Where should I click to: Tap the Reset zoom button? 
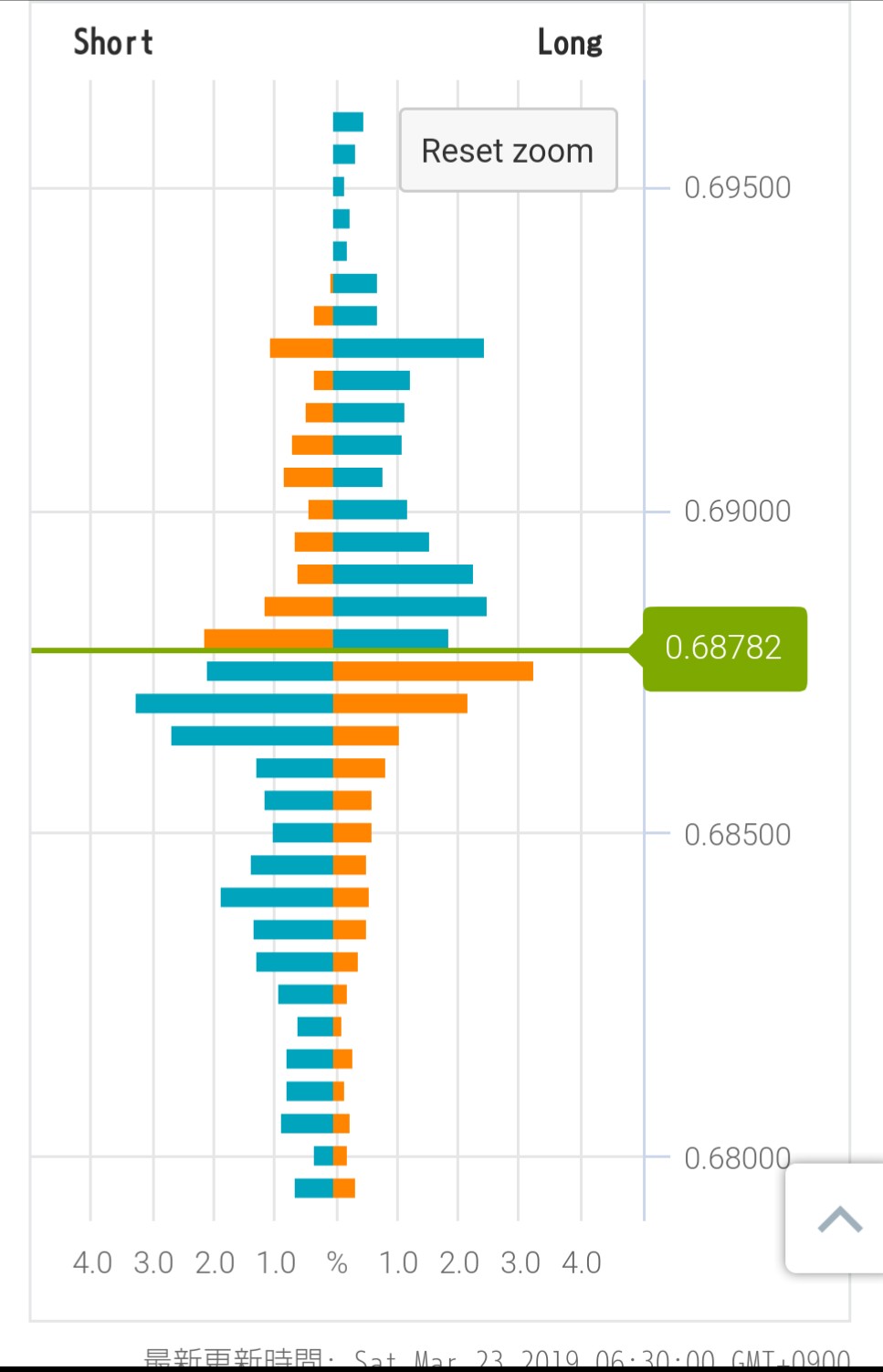pyautogui.click(x=508, y=151)
